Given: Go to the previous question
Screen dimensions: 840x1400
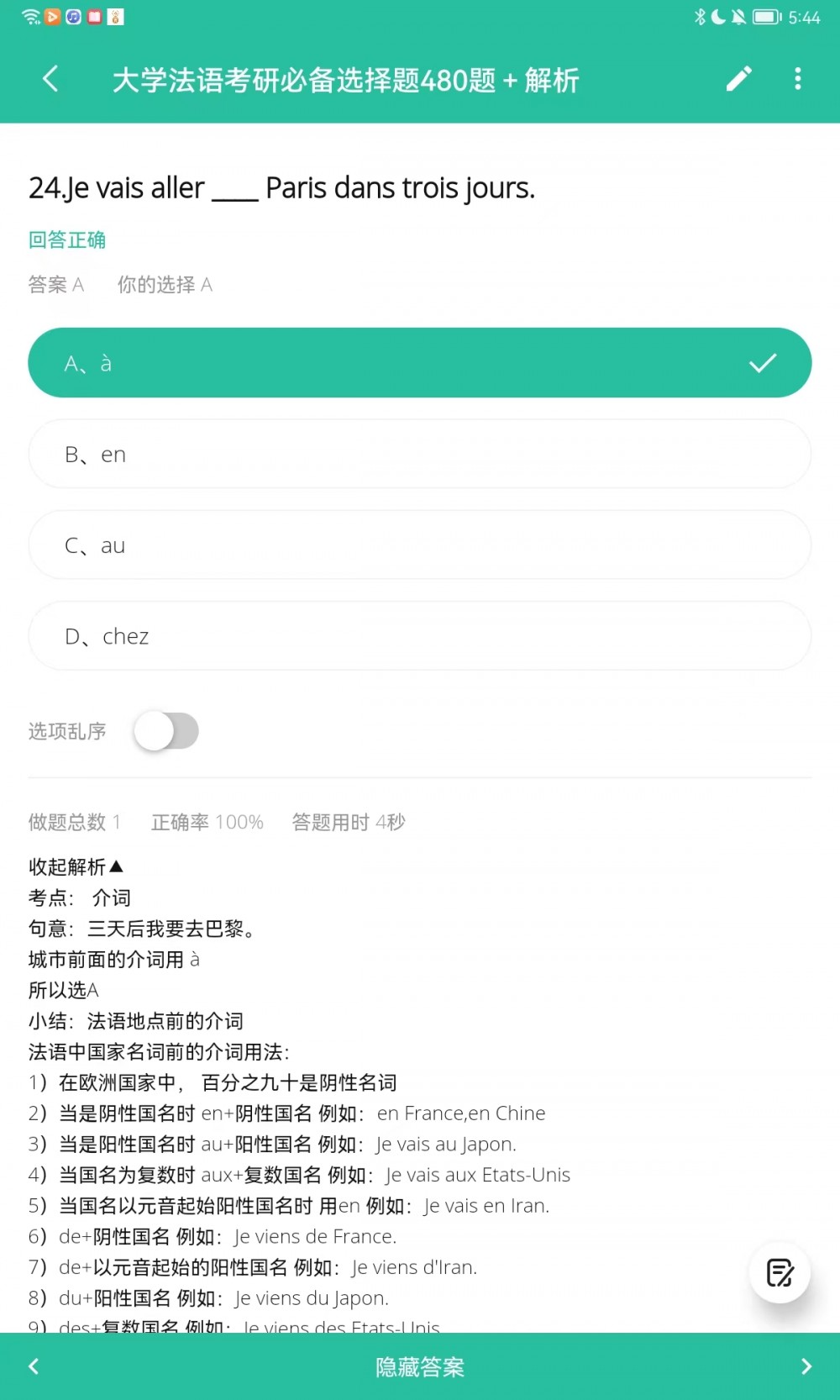Looking at the screenshot, I should coord(34,1366).
